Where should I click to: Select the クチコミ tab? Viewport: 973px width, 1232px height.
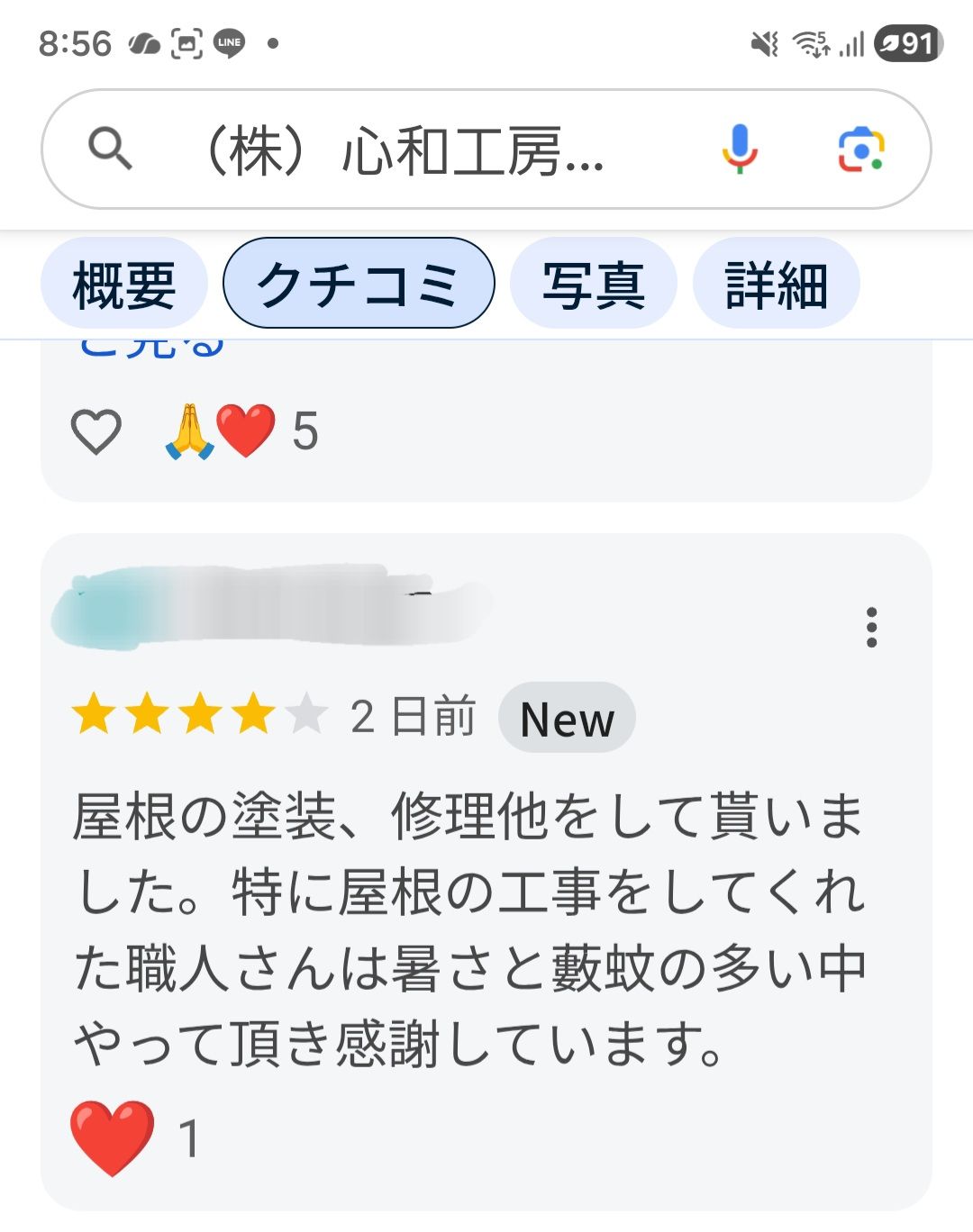point(359,285)
